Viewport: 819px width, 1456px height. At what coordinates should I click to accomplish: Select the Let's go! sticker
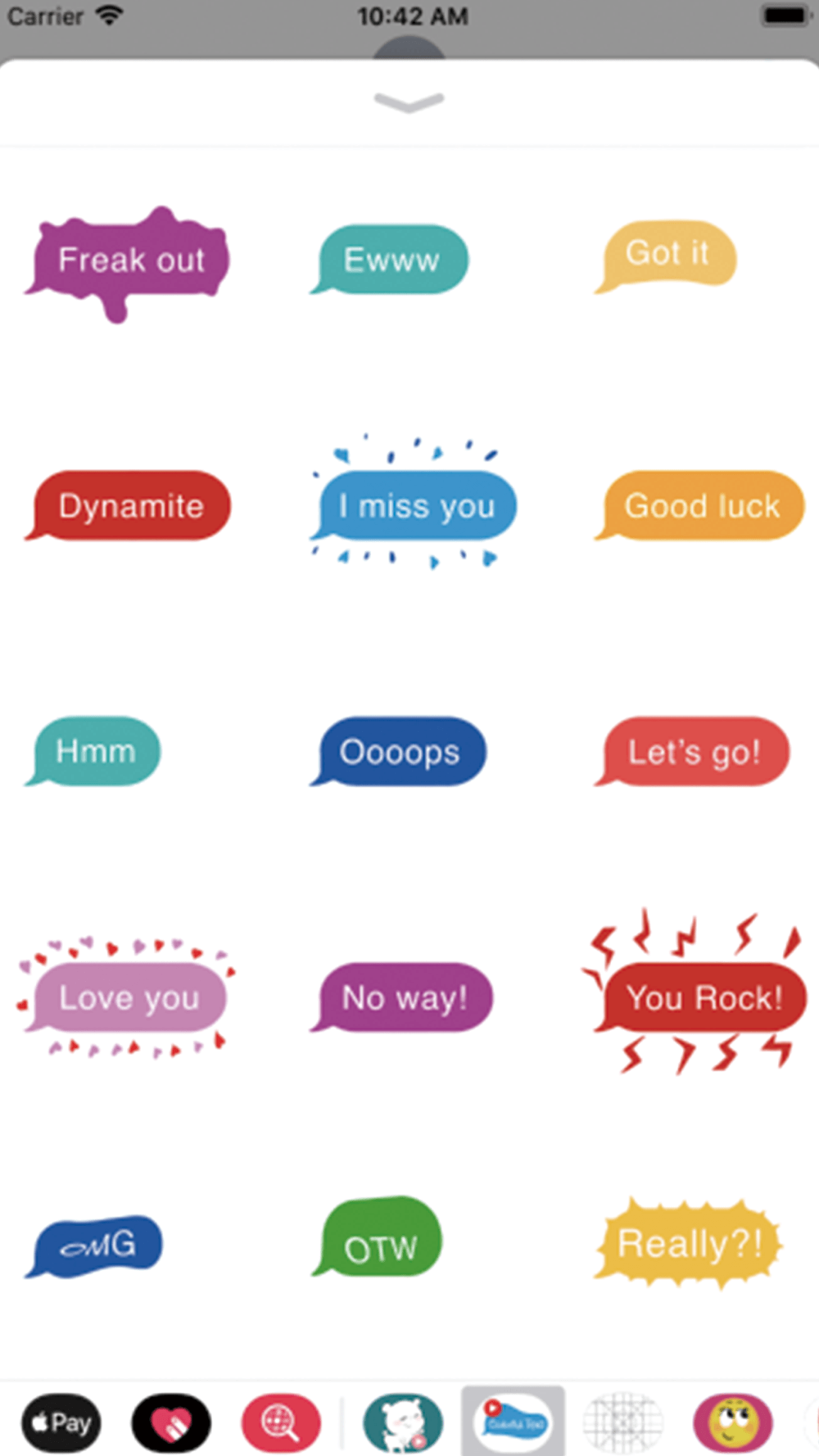point(691,752)
